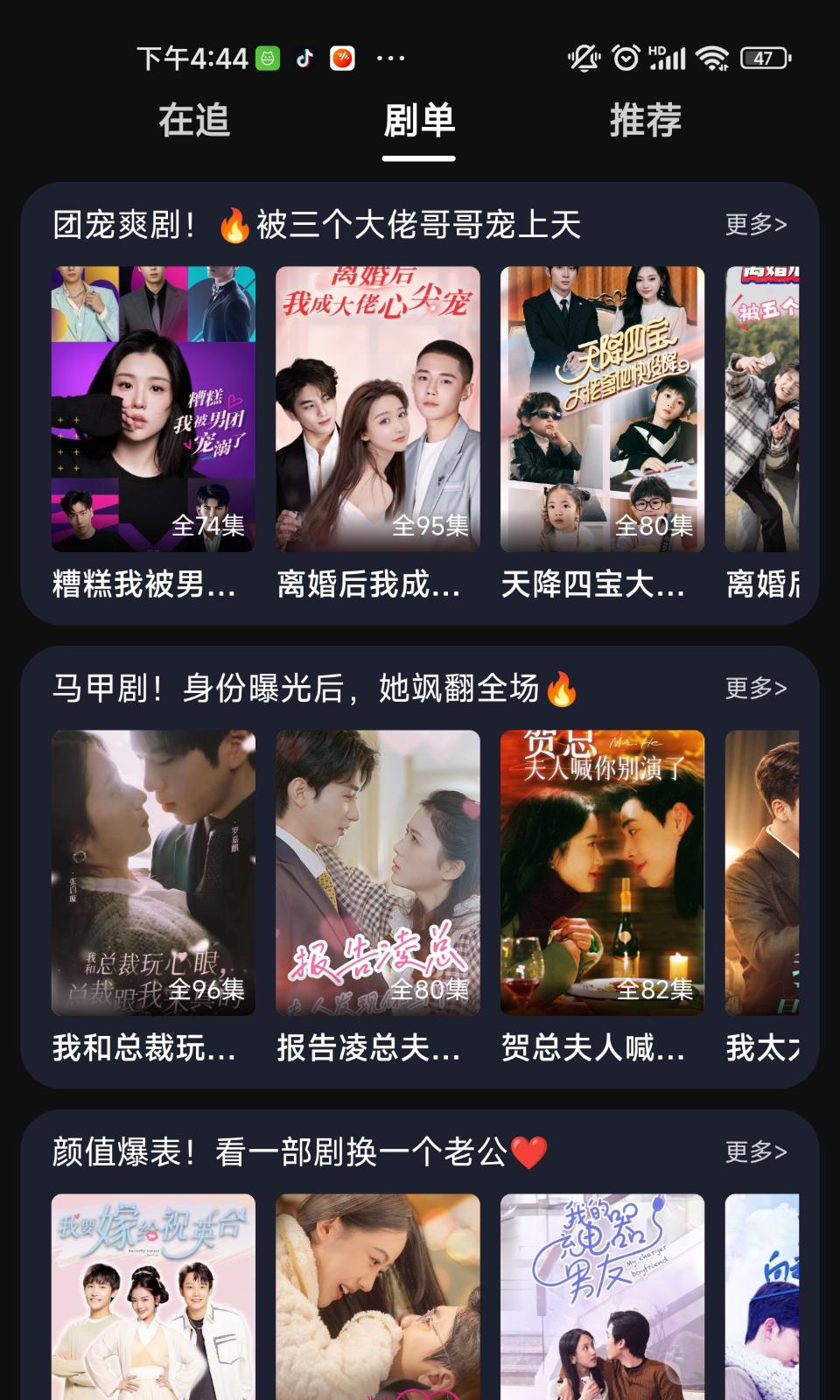Viewport: 840px width, 1400px height.
Task: View more in 团宠爽剧 list
Action: pos(755,225)
